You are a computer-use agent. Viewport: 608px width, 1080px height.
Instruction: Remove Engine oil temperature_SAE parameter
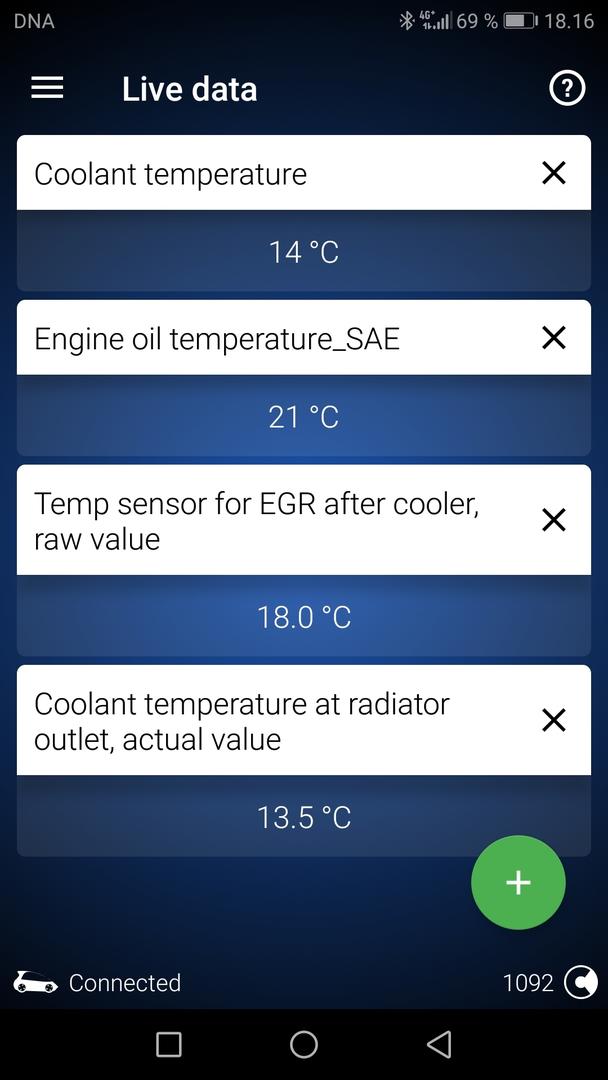(x=553, y=338)
